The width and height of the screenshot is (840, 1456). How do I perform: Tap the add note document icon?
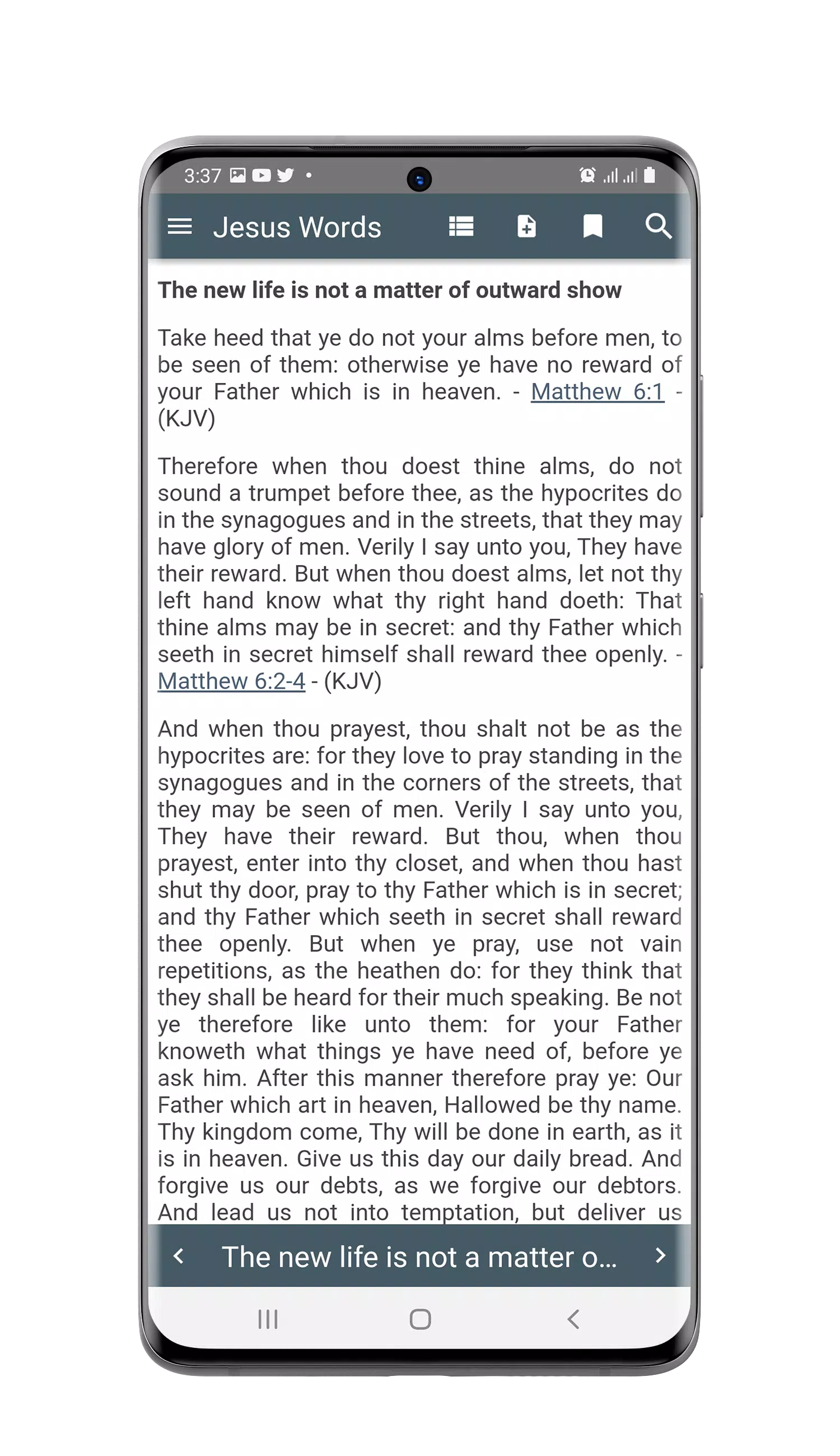coord(526,227)
